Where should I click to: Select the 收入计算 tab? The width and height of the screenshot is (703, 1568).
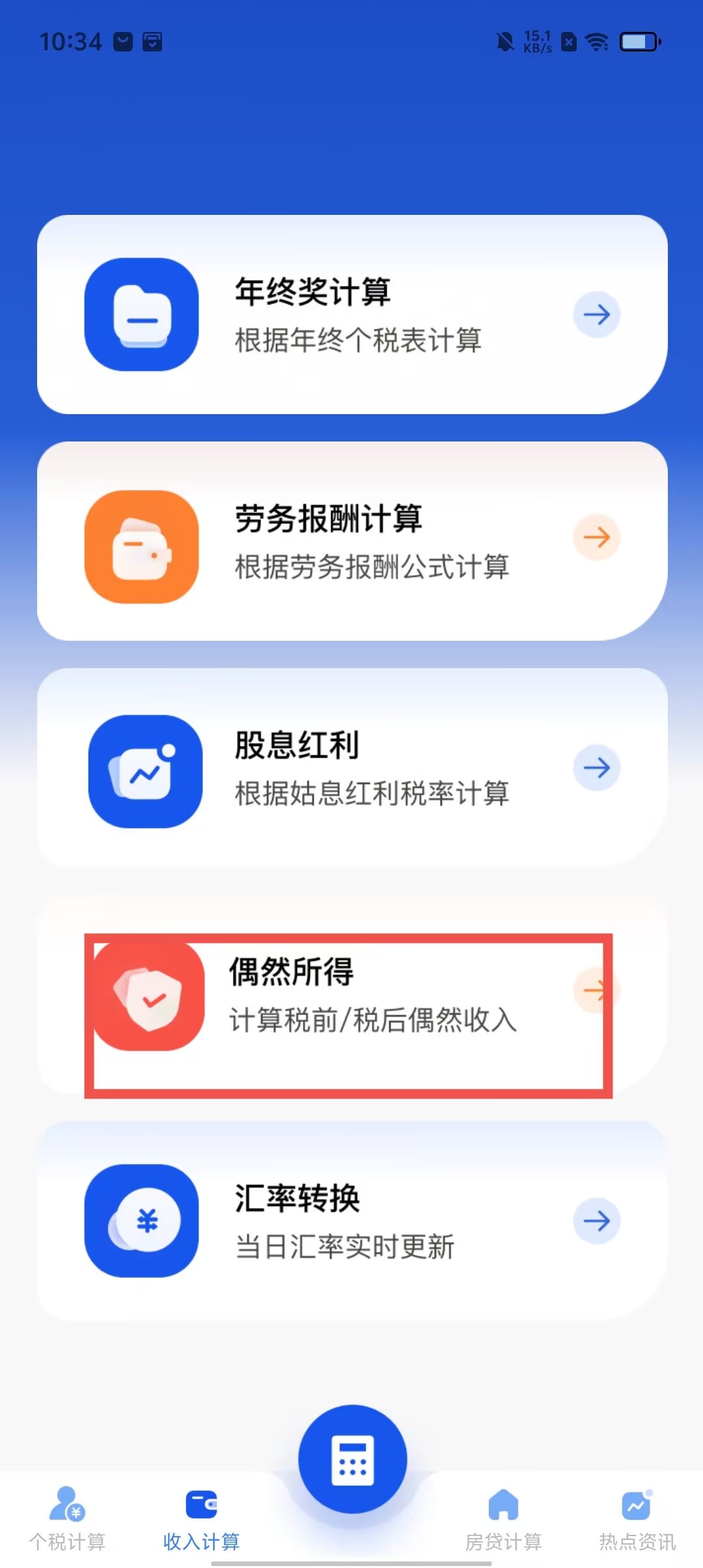[202, 1518]
